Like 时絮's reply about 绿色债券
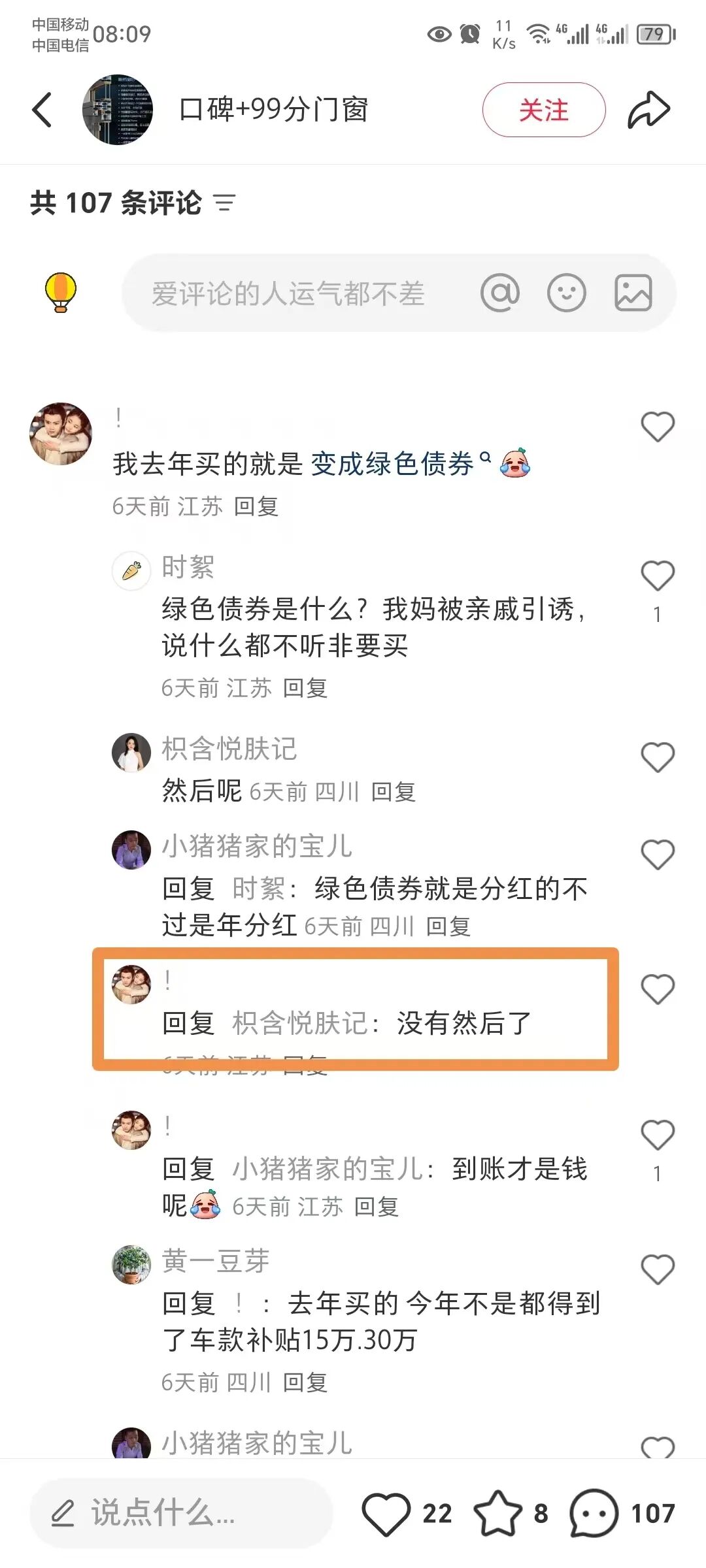706x1568 pixels. click(657, 576)
